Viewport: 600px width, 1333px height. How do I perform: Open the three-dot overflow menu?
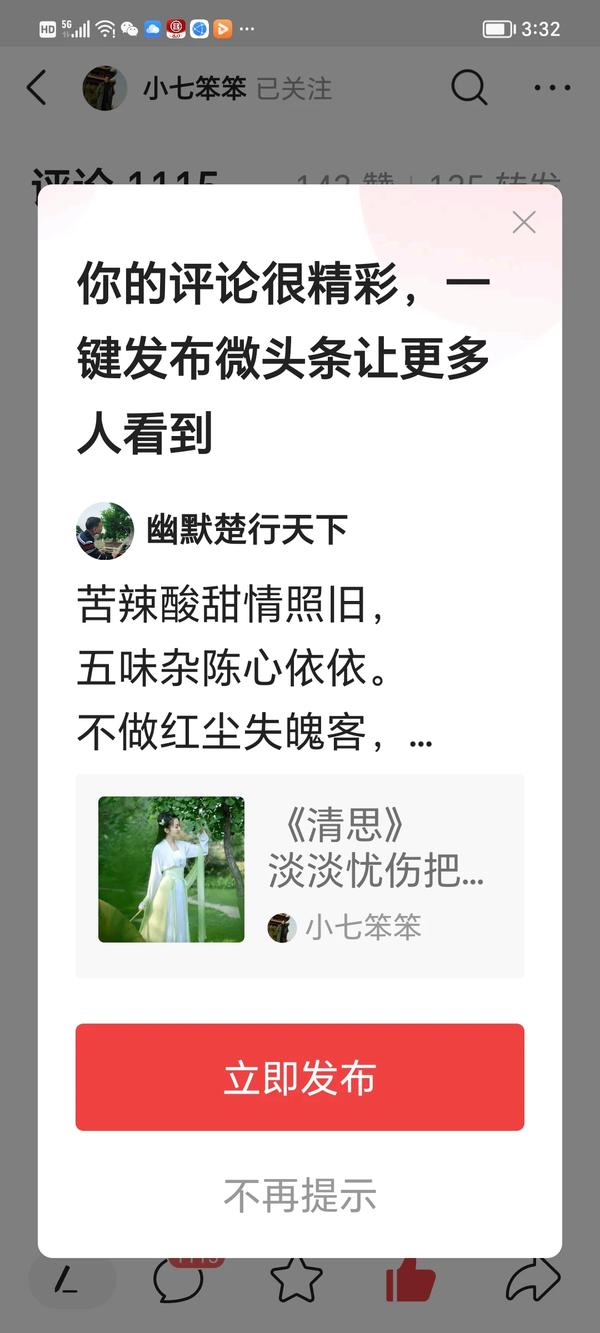552,88
